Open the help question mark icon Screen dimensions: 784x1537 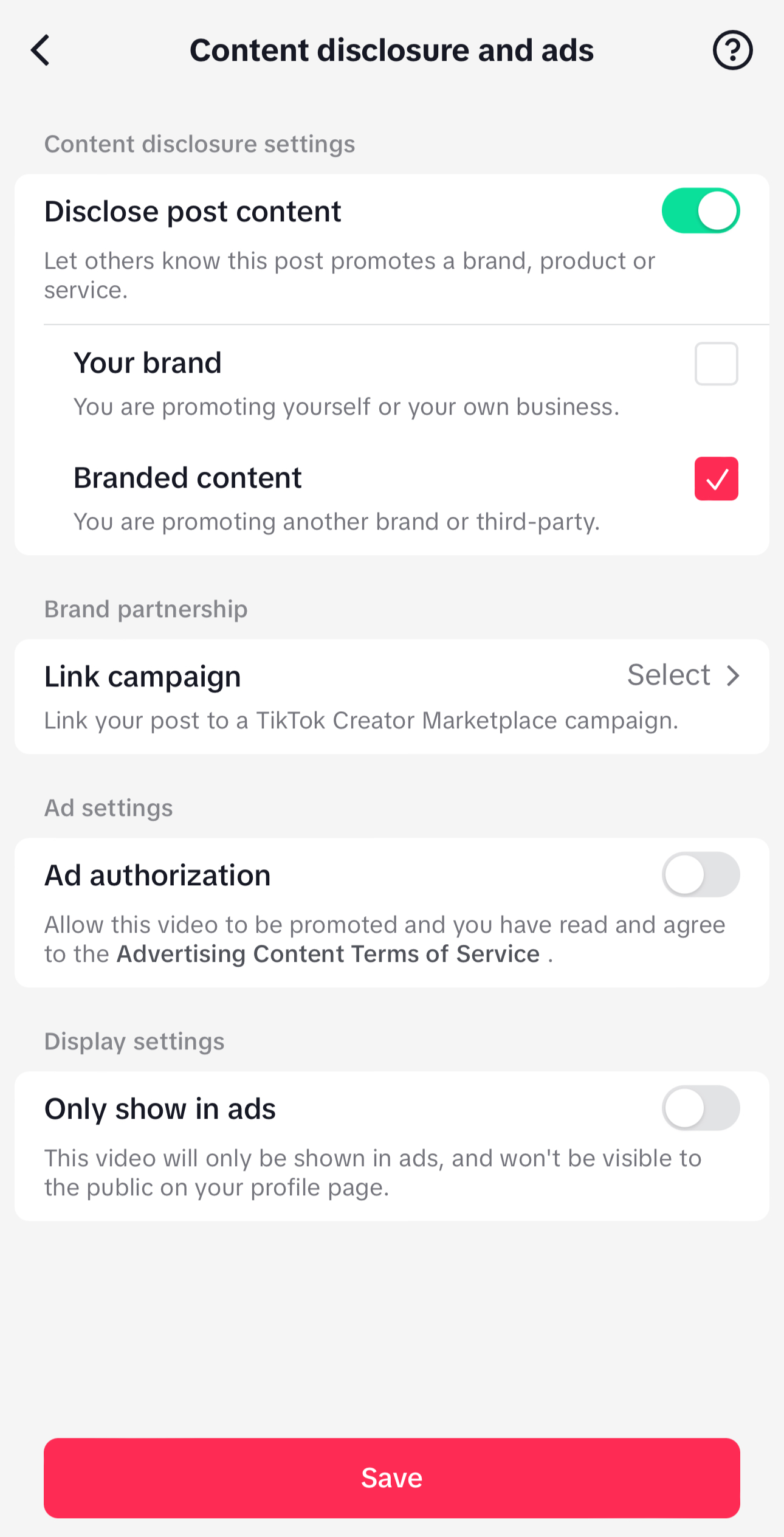(x=732, y=50)
